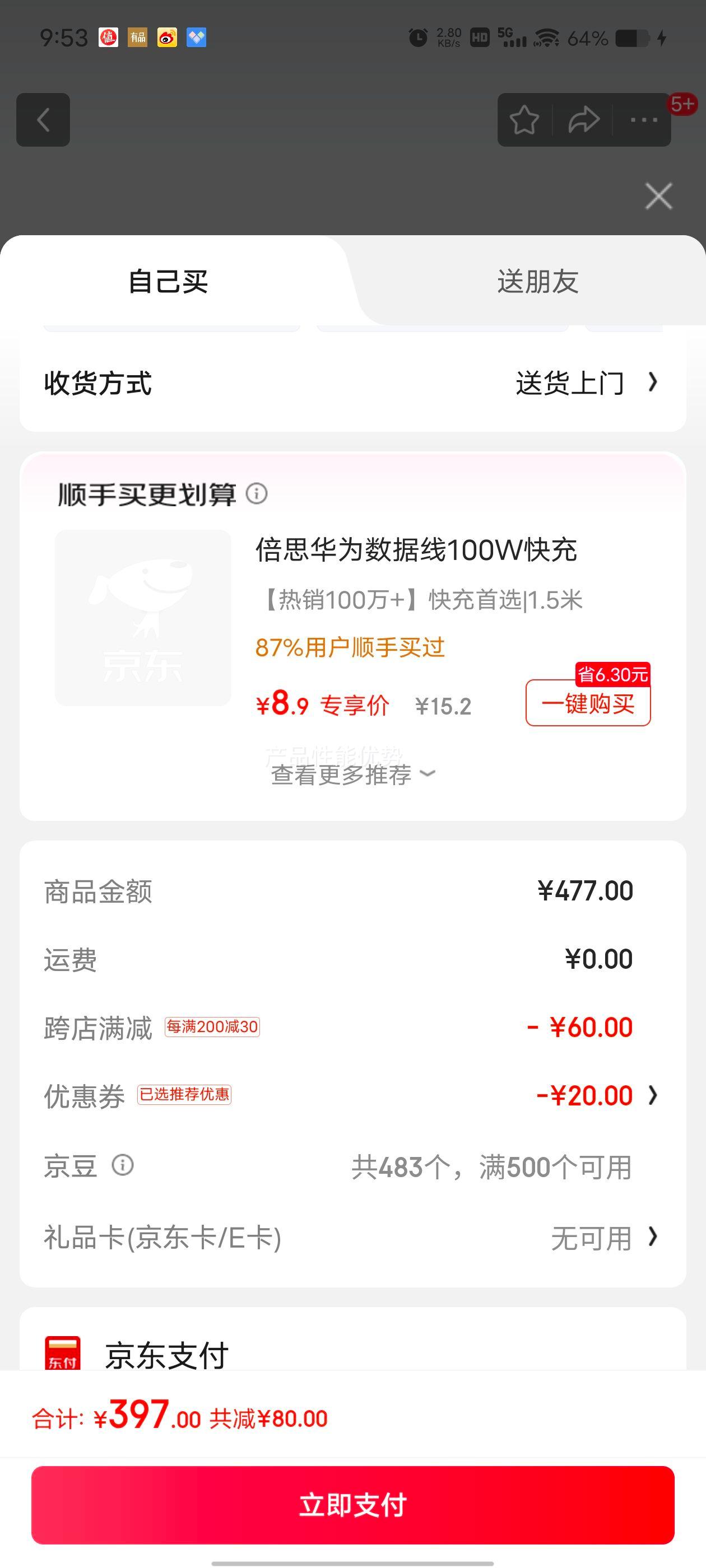The image size is (706, 1568).
Task: Open 收货方式 delivery method row
Action: (352, 383)
